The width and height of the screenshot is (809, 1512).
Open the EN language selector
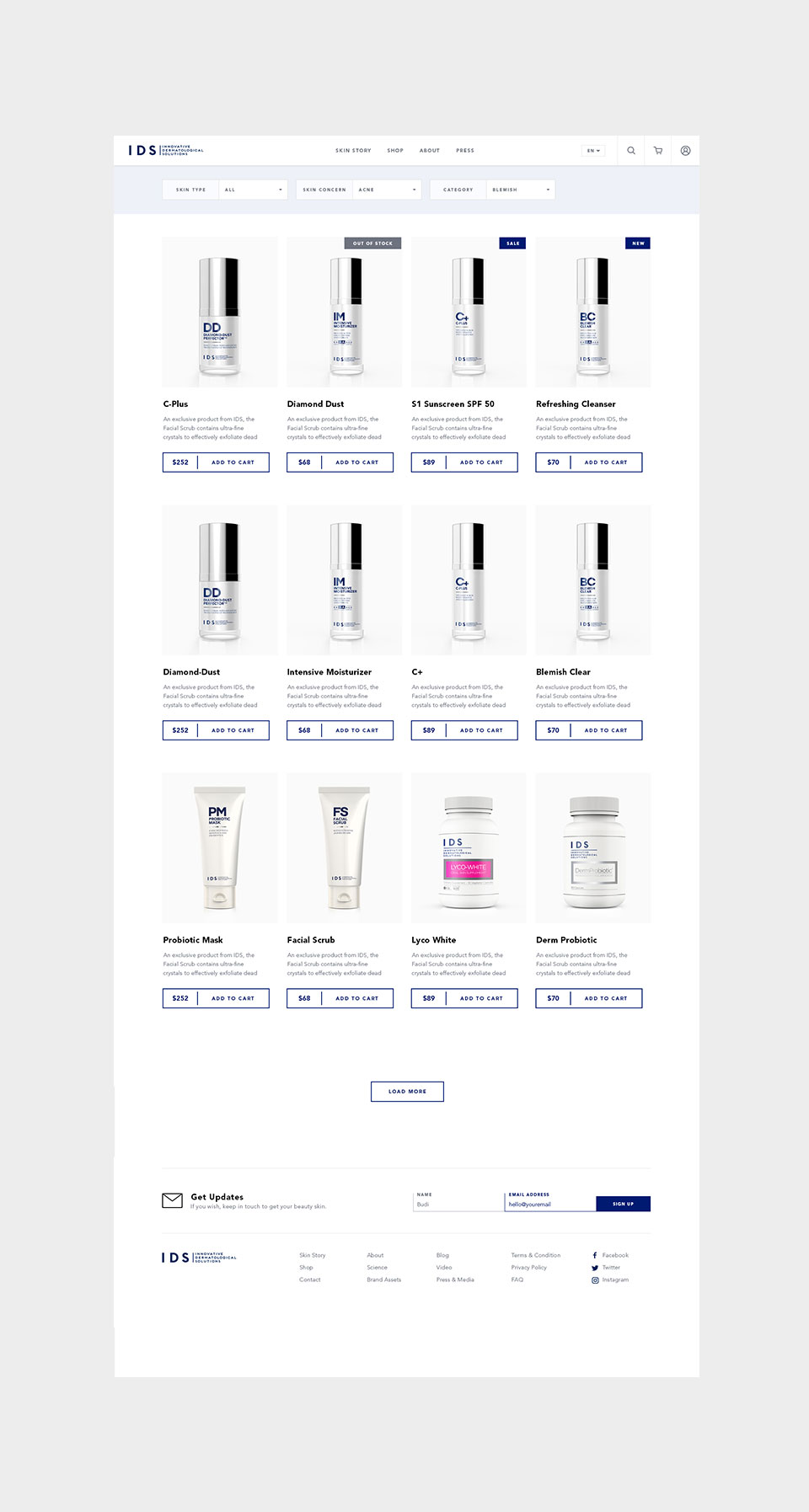point(593,151)
